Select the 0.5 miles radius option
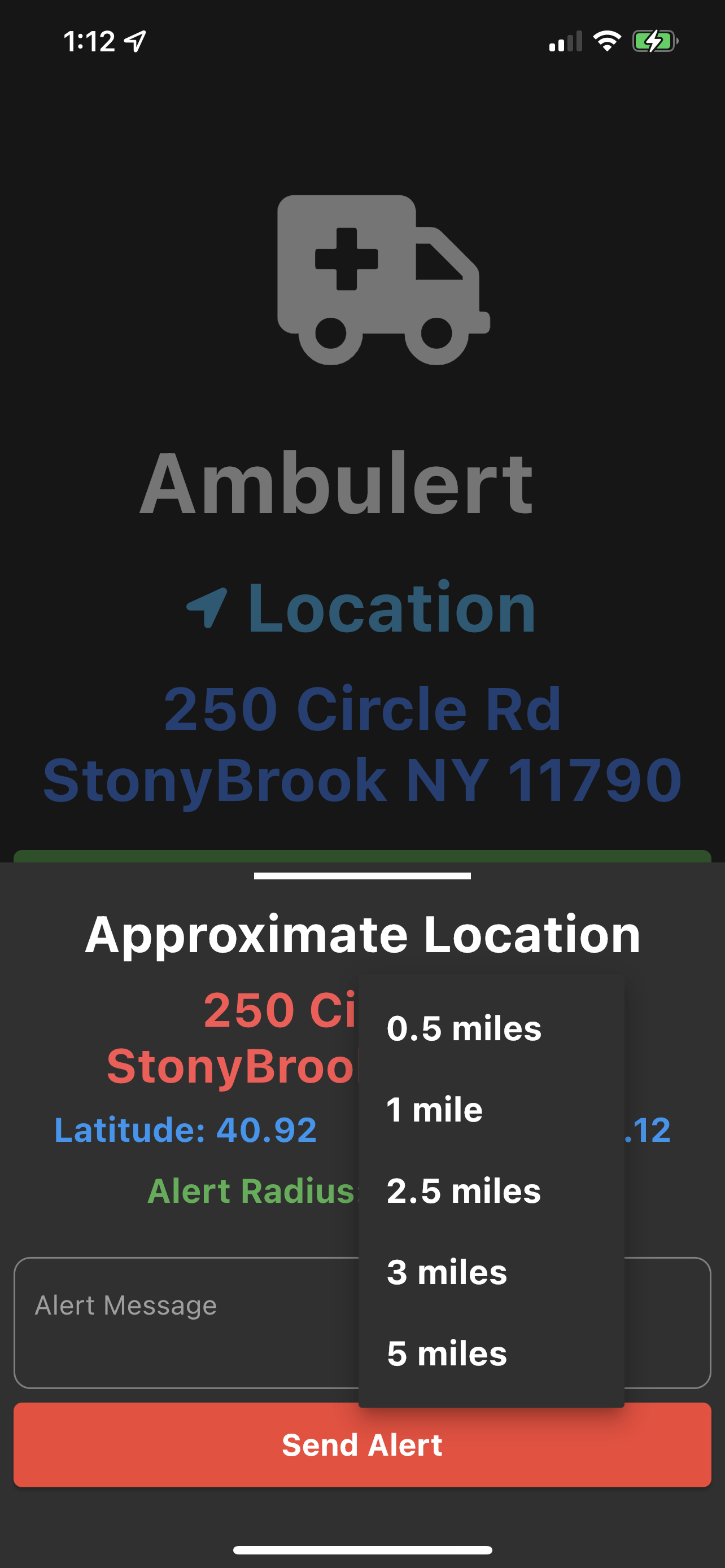 (464, 1029)
